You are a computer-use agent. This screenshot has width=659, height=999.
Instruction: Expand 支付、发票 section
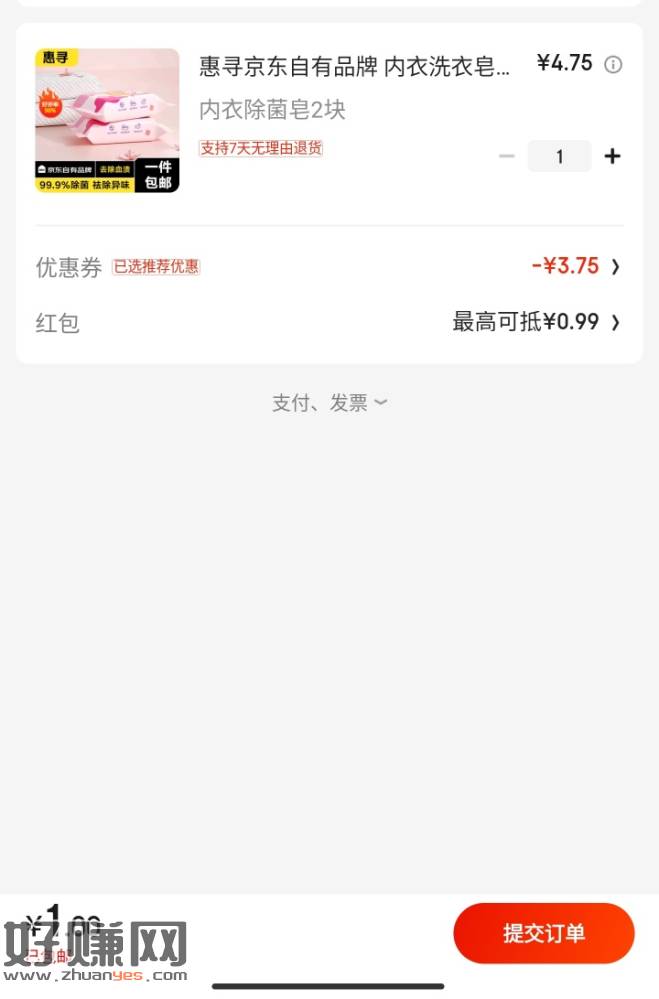point(329,402)
